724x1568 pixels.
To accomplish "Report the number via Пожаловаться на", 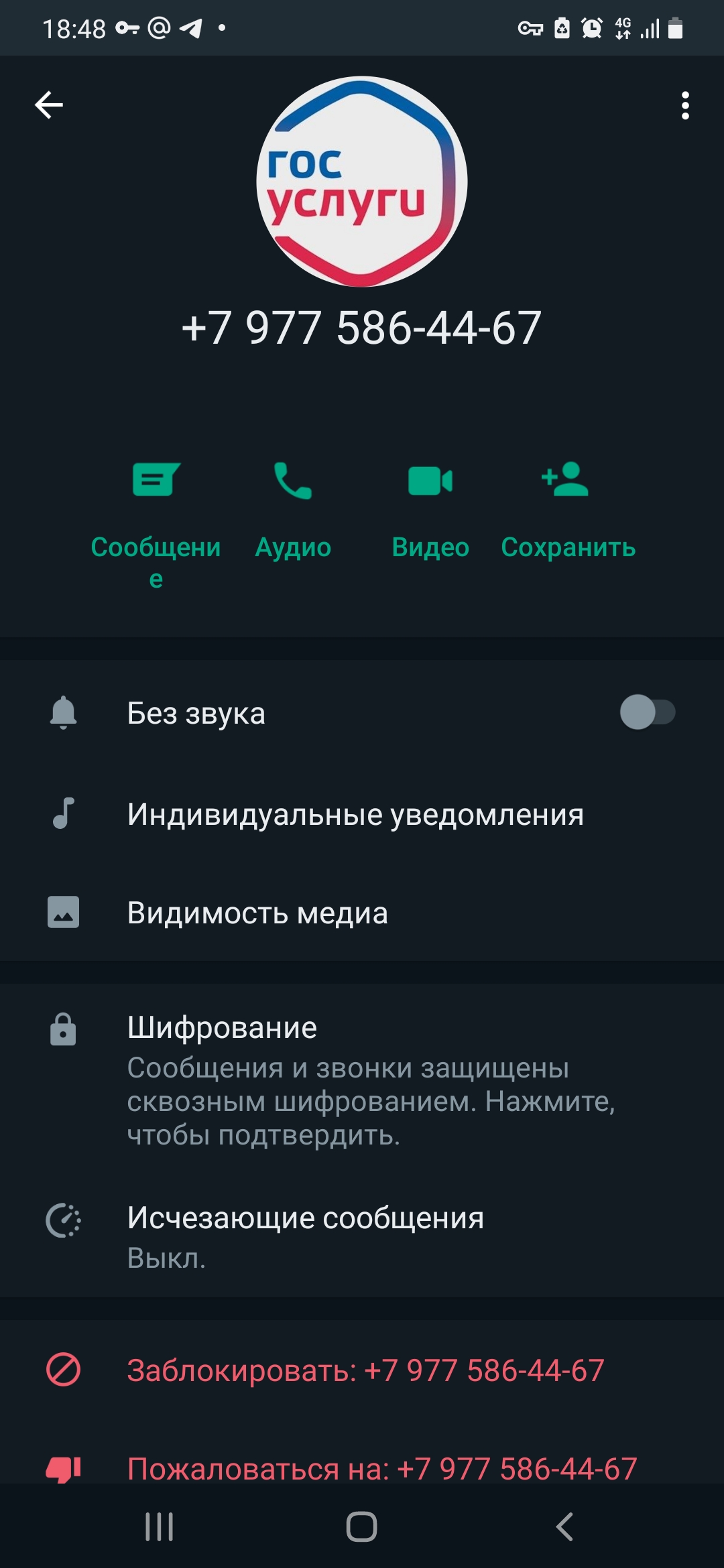I will 362,1467.
